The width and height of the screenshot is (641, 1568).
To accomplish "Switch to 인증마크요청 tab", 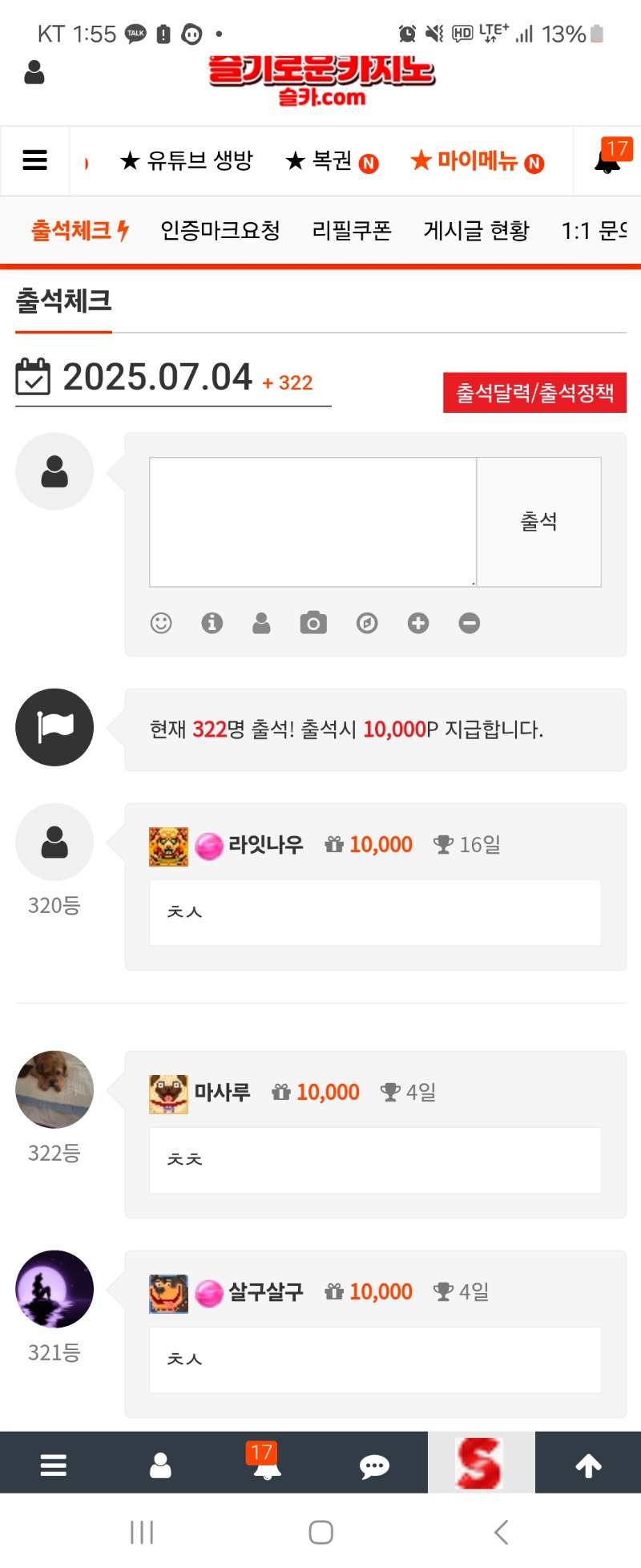I will click(x=220, y=231).
